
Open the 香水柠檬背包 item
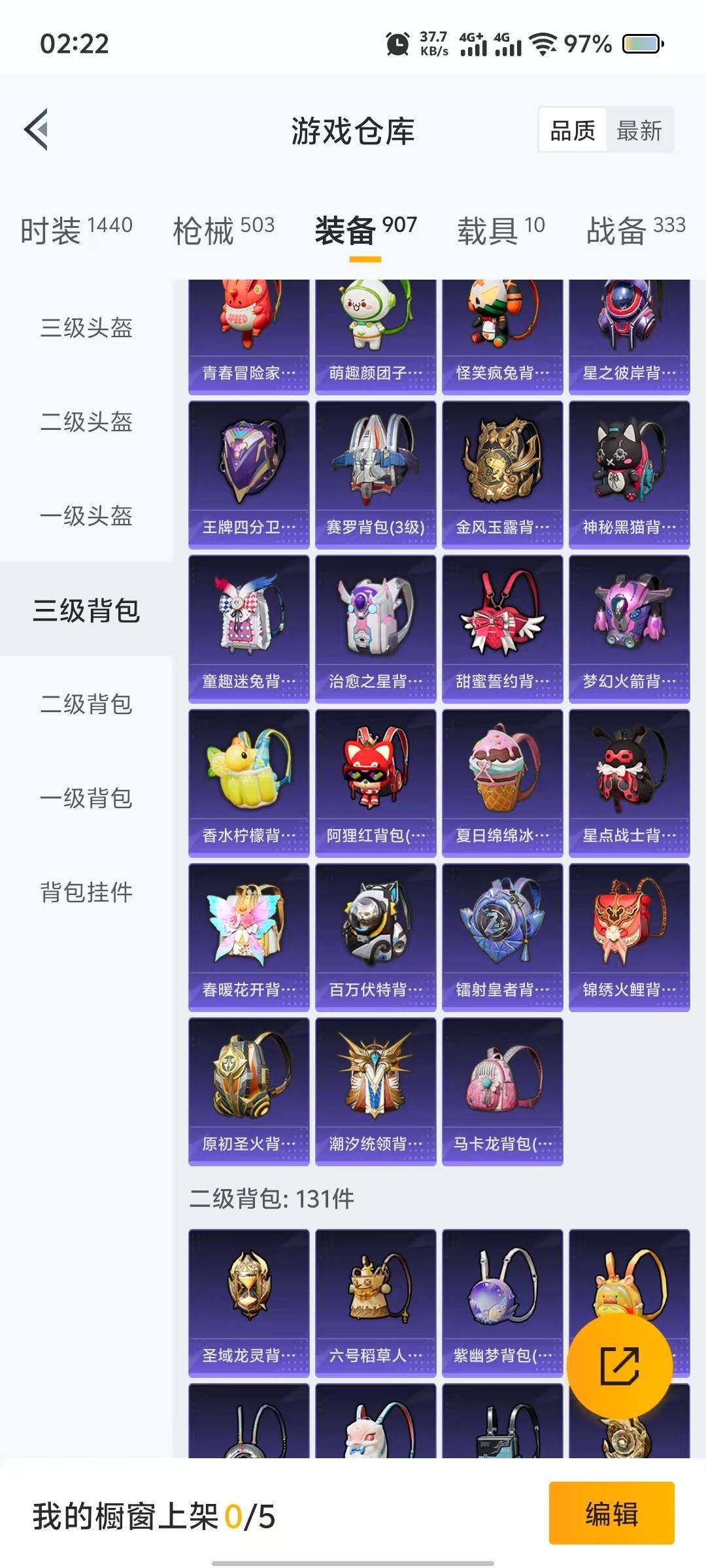249,783
